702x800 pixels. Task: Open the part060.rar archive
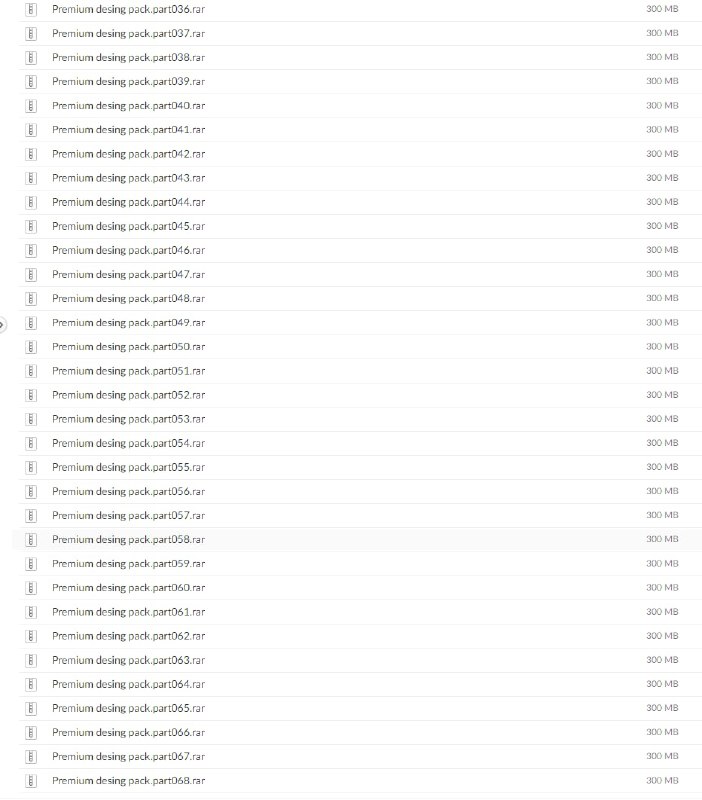[x=128, y=588]
